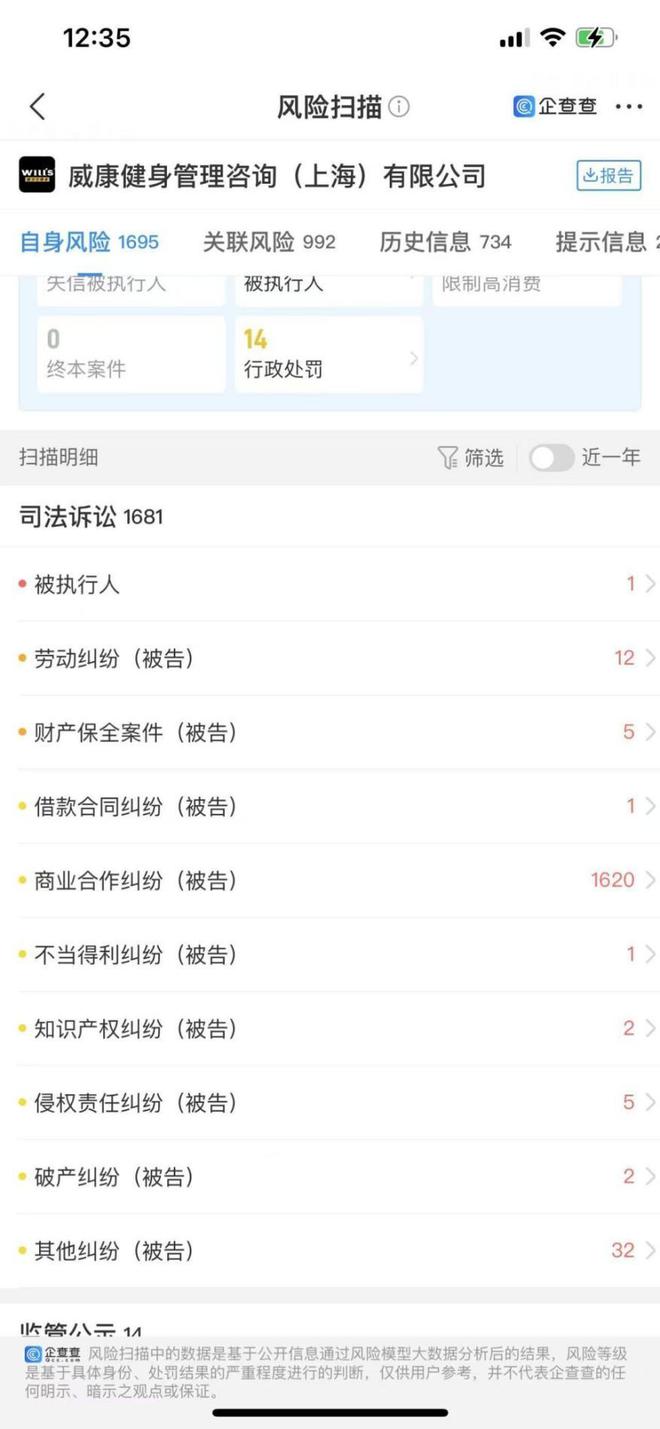
Task: Open 财产保全案件（被告）list
Action: (330, 732)
